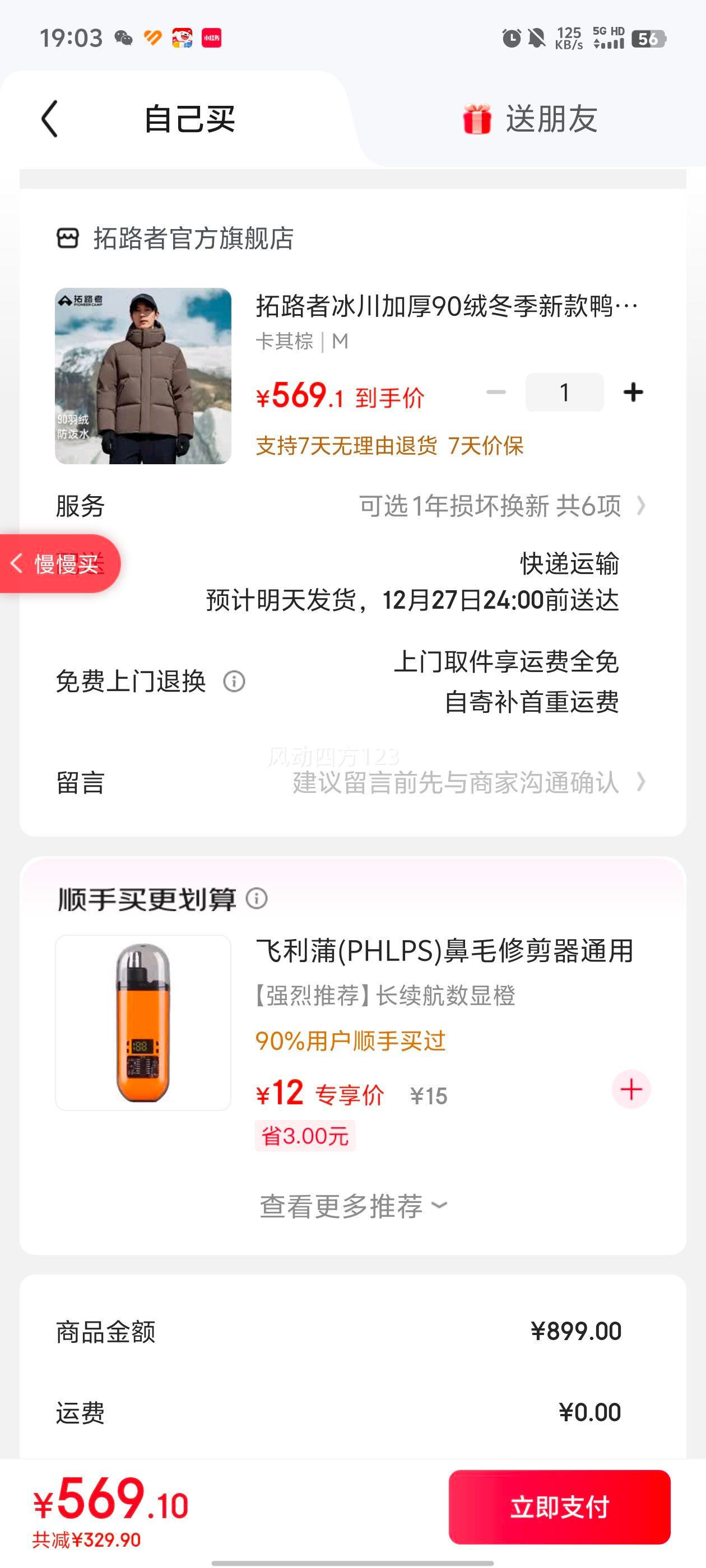The width and height of the screenshot is (706, 1568).
Task: Increase jacket quantity with plus
Action: (x=633, y=392)
